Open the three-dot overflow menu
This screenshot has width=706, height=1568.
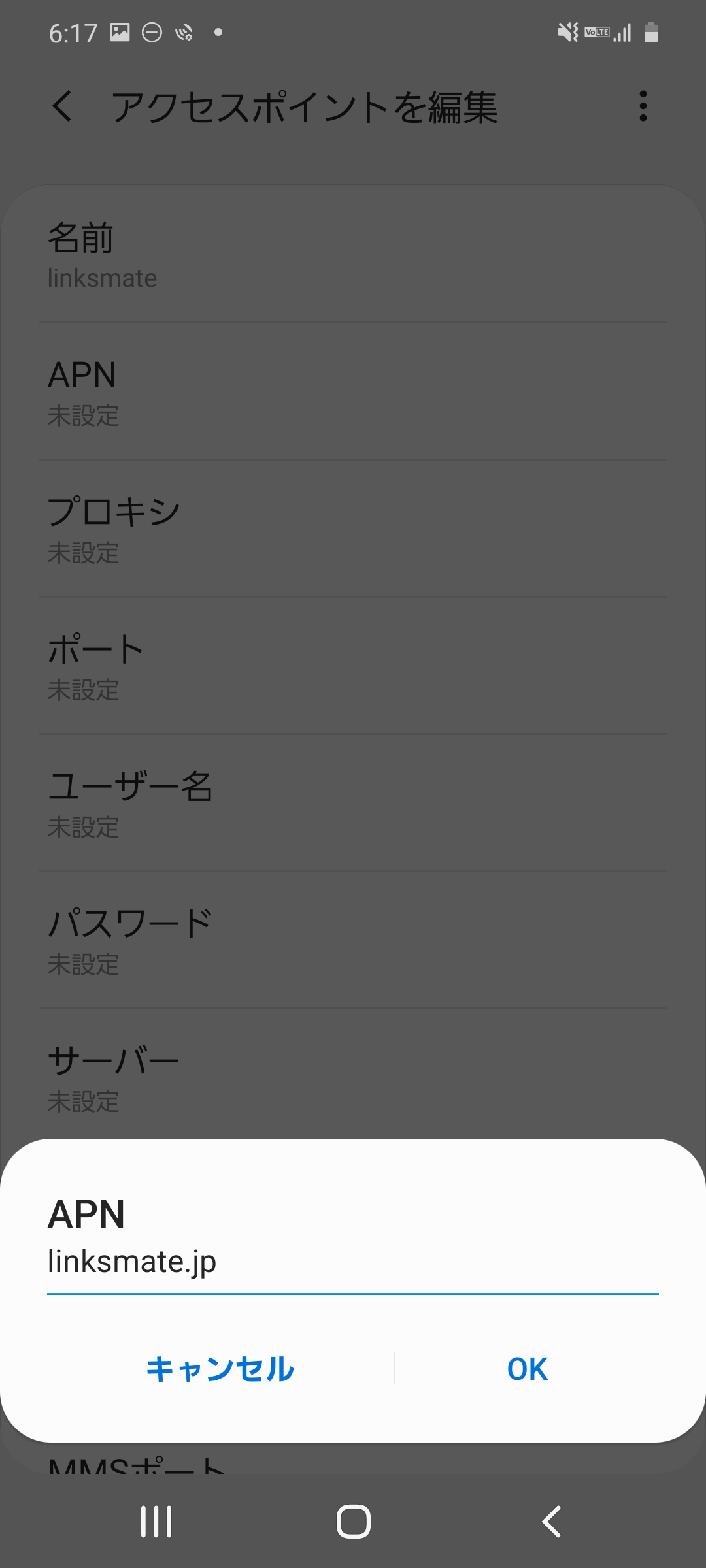(643, 106)
